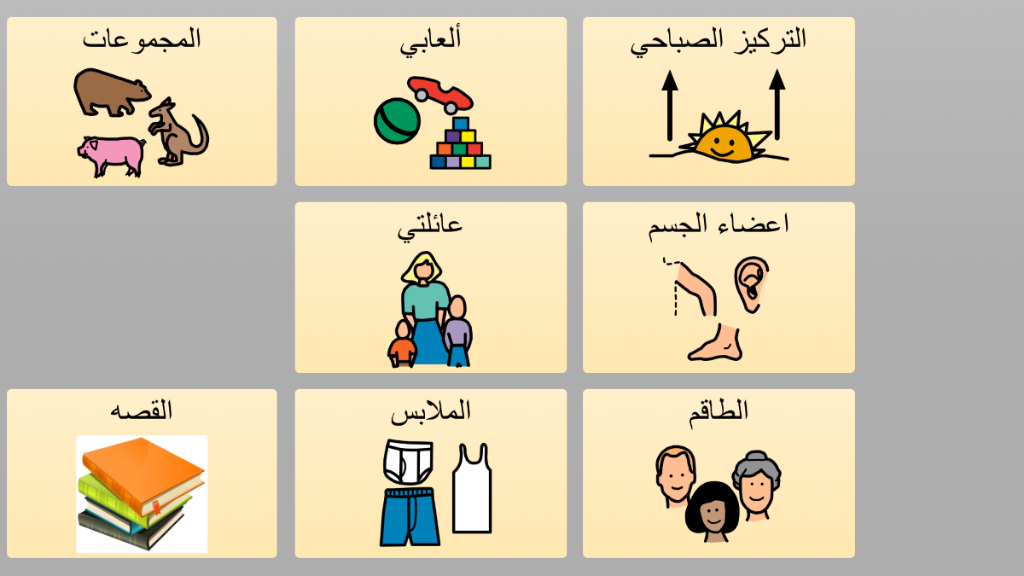Open اعضاء الجسم body parts card
The image size is (1024, 576).
[718, 288]
